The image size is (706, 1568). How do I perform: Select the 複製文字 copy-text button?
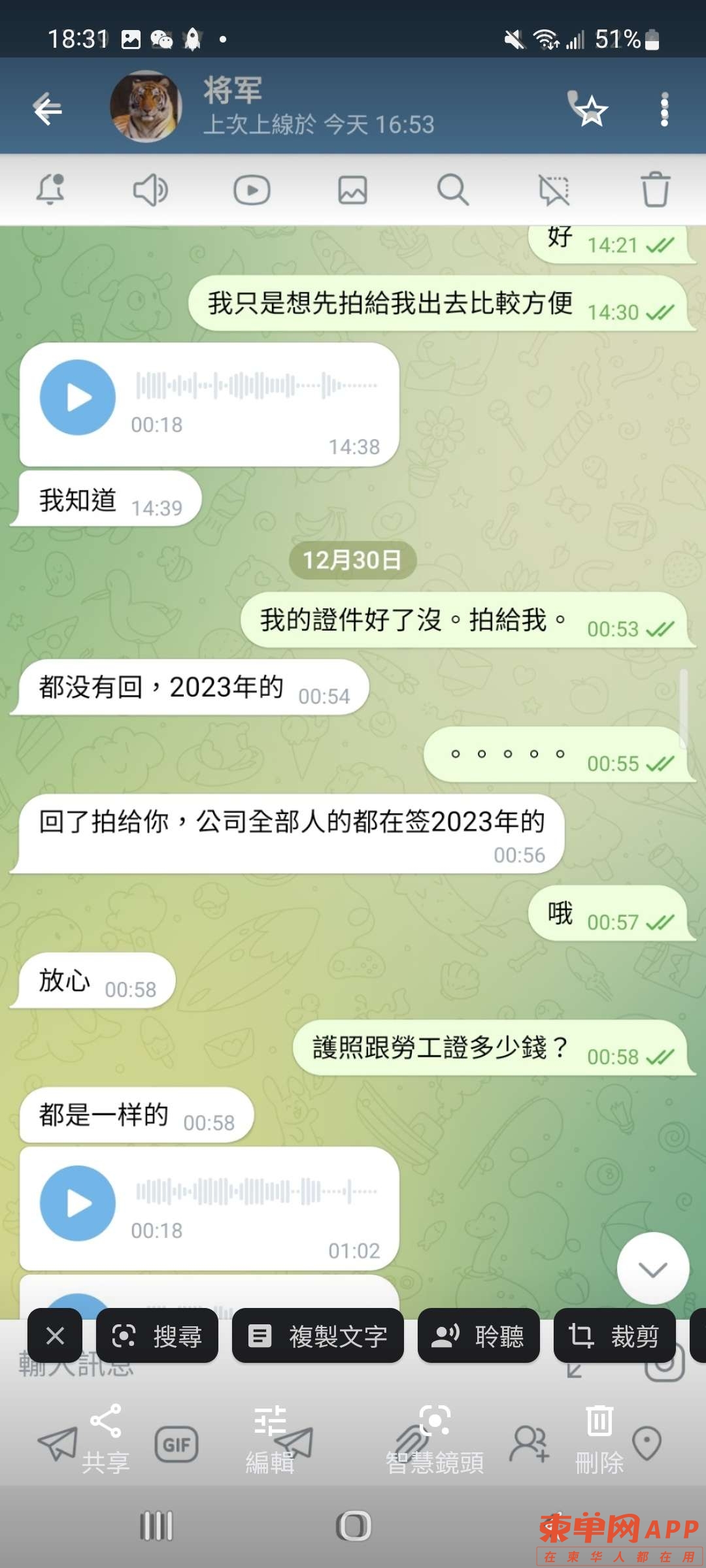[318, 1335]
